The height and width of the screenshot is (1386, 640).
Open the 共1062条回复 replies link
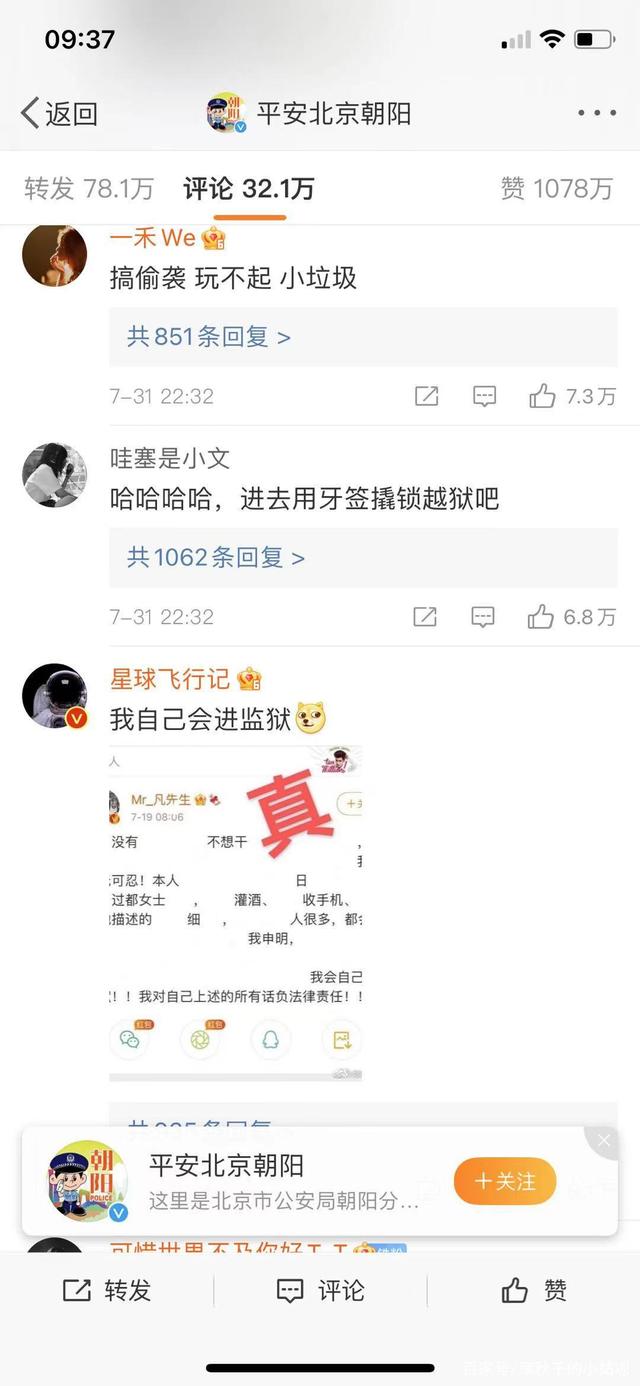(216, 557)
